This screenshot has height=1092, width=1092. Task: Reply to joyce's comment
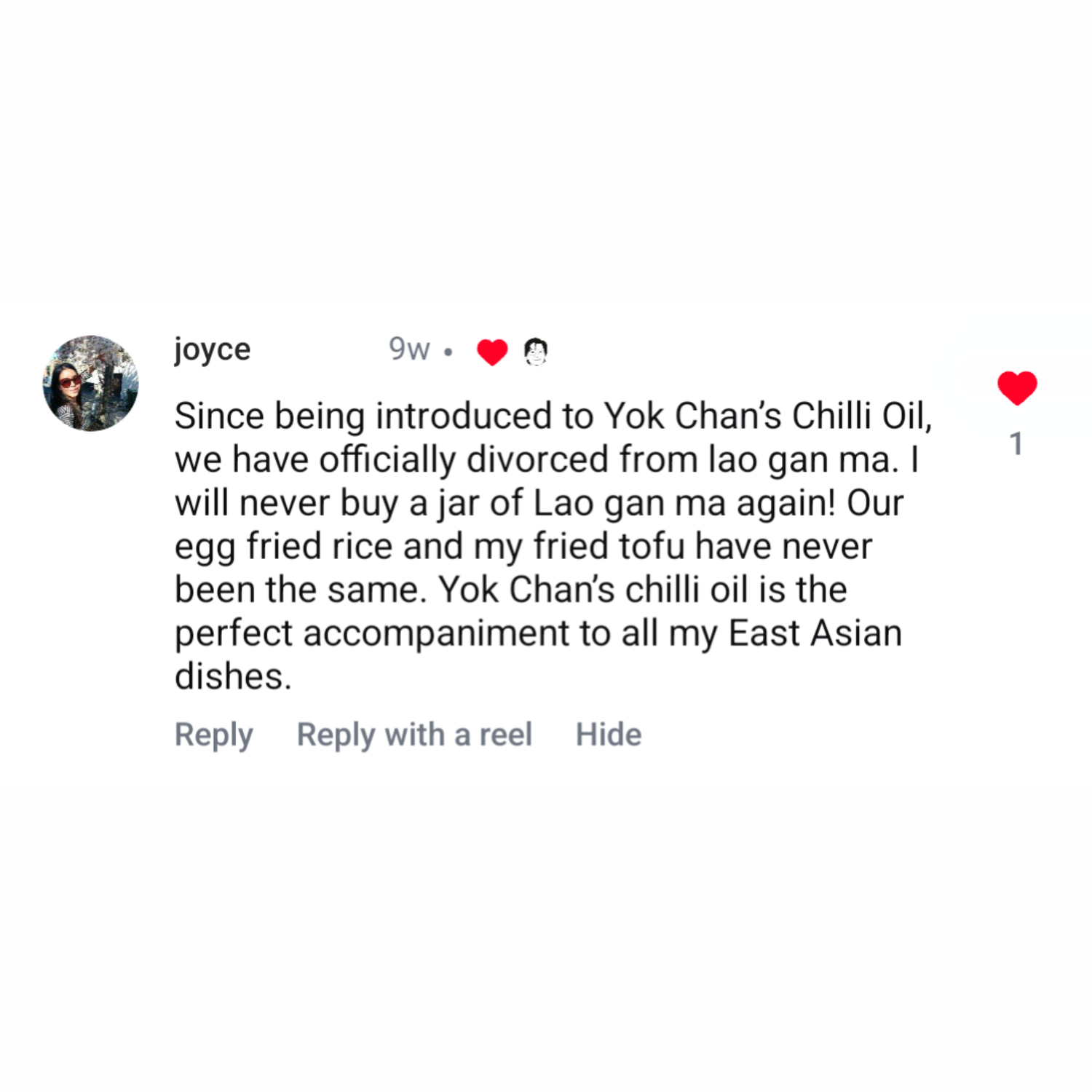click(x=213, y=734)
